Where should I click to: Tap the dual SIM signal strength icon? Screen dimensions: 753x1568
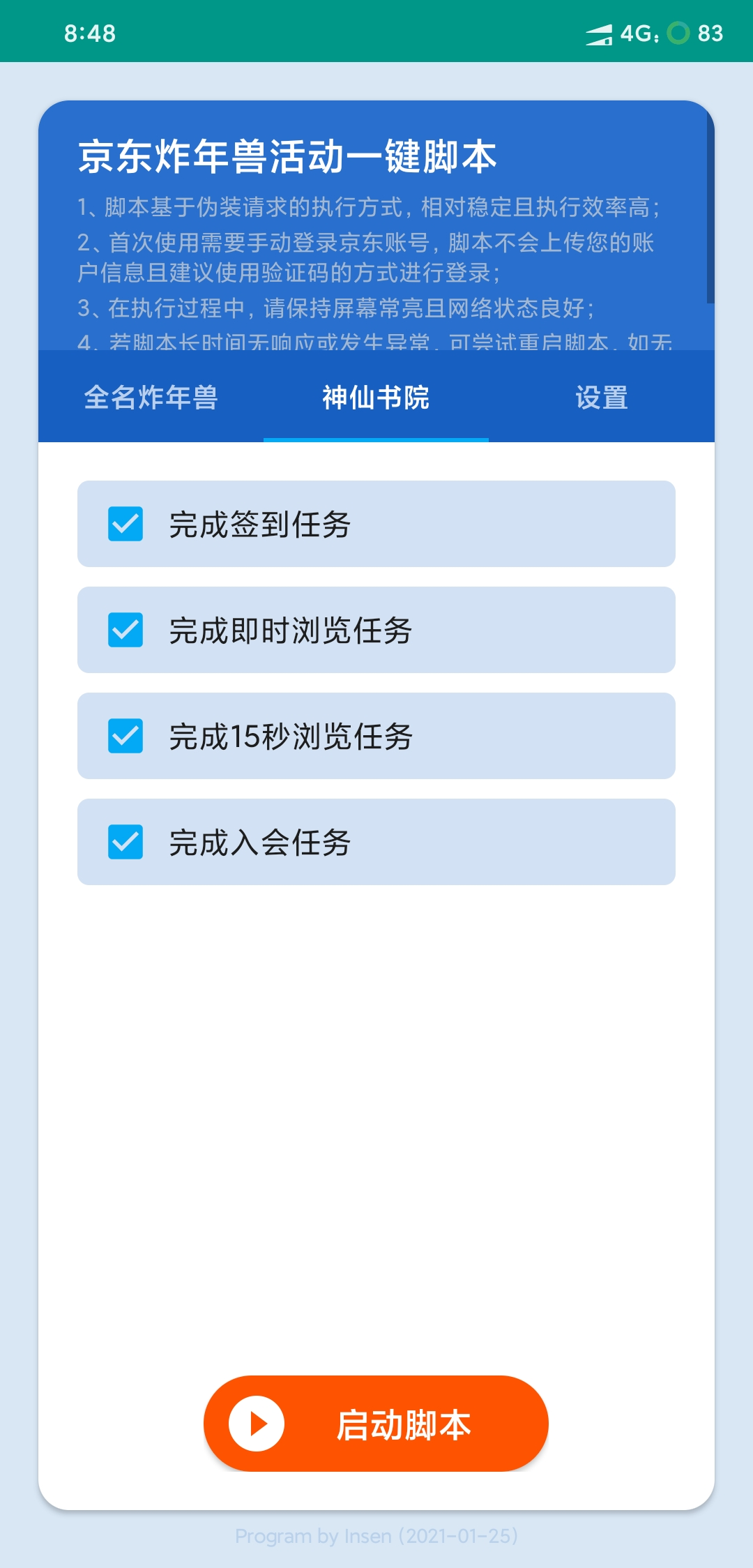(x=600, y=32)
